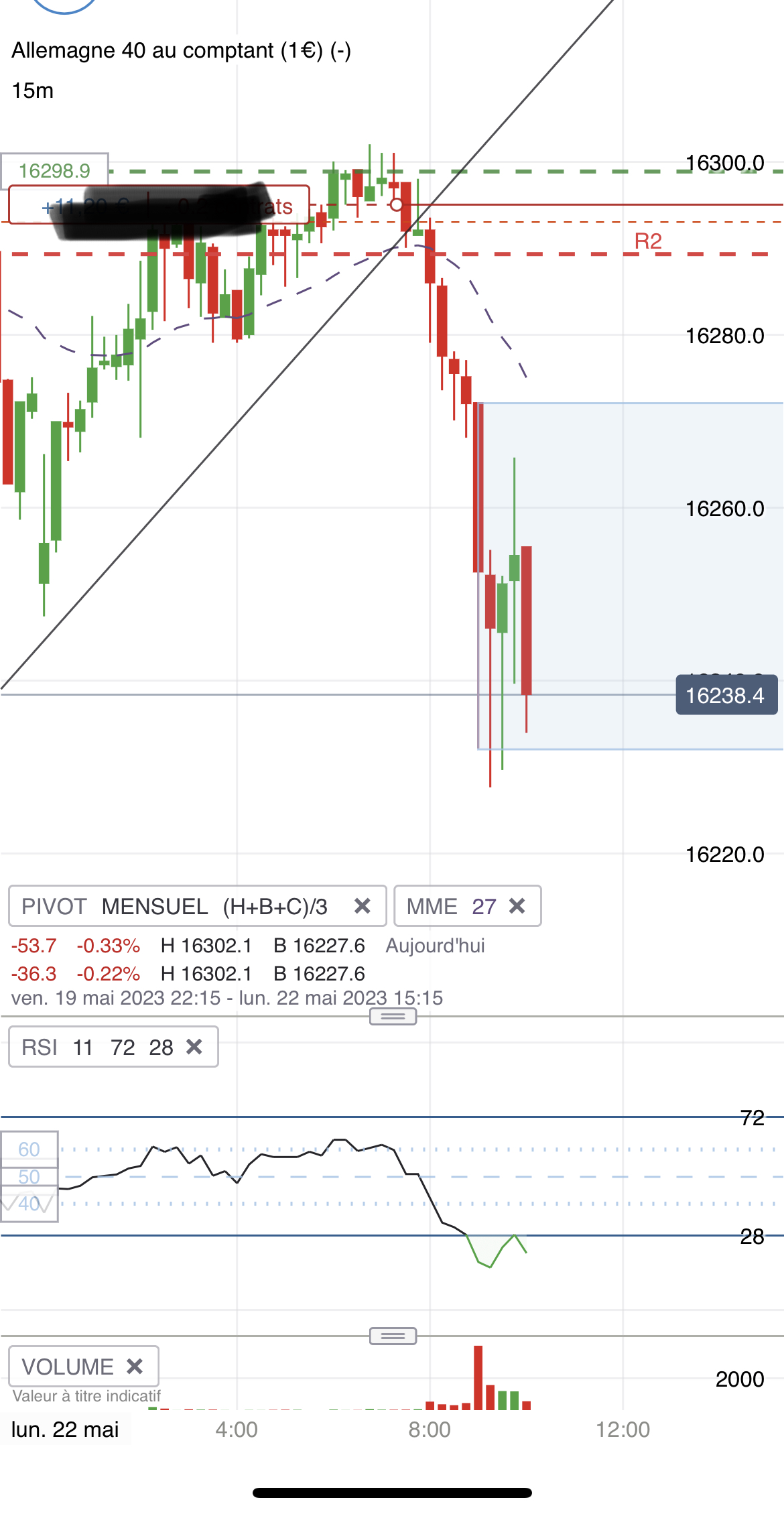Close the RSI indicator panel

pos(194,1047)
